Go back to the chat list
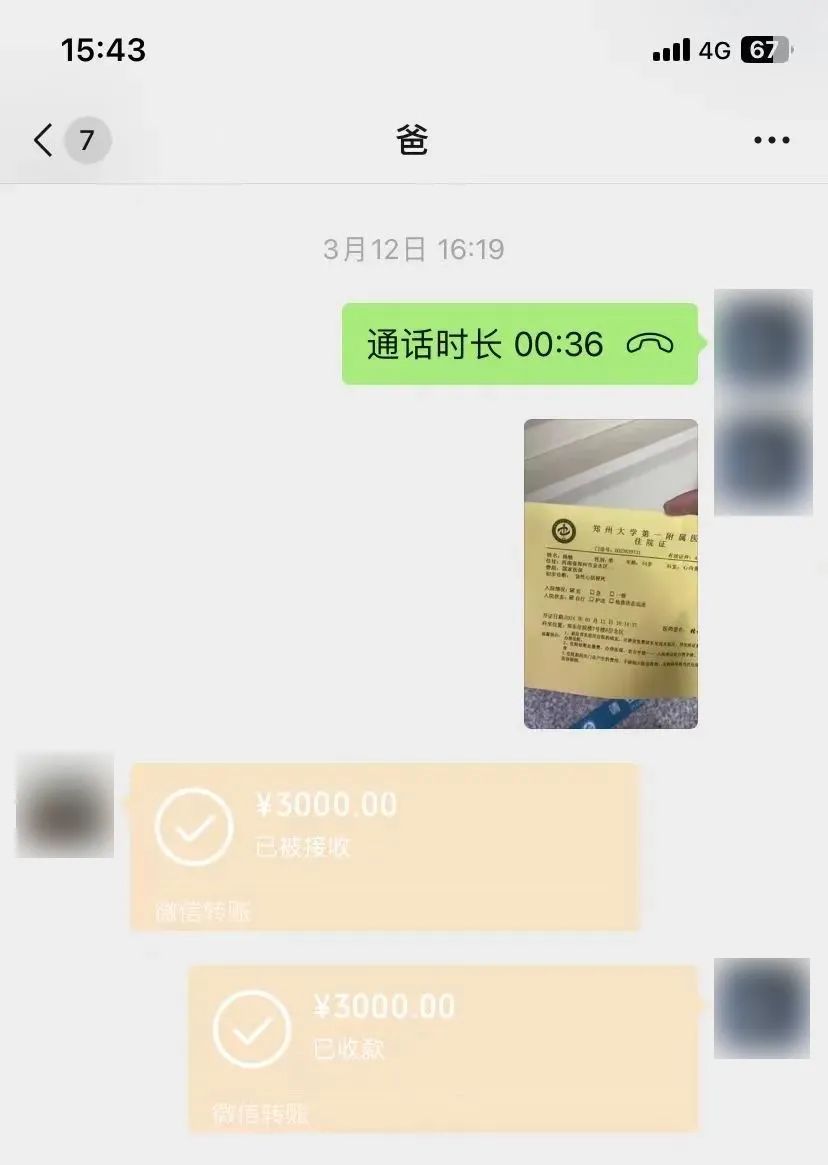 coord(44,140)
